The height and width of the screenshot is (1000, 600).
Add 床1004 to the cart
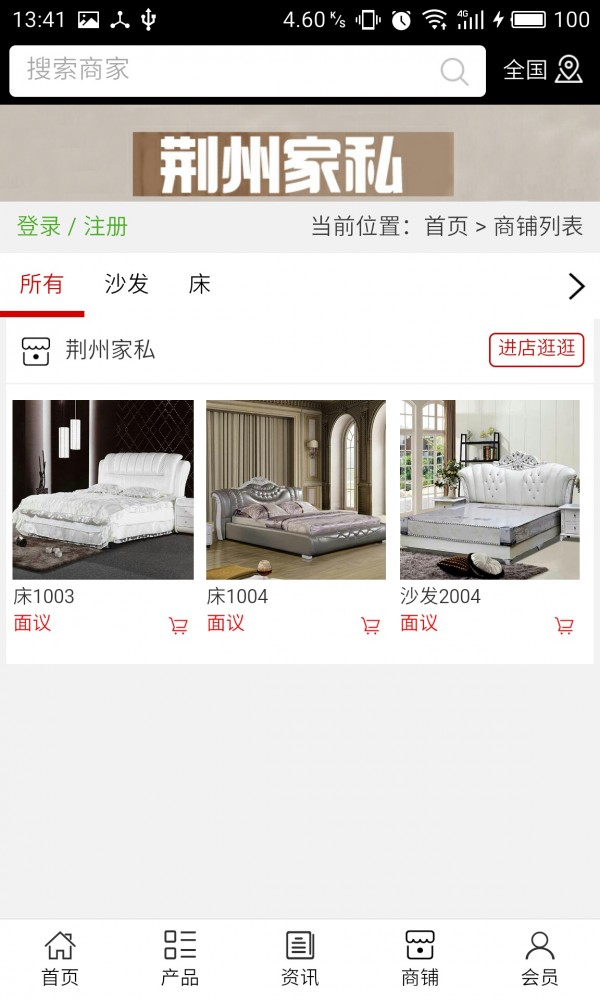370,626
